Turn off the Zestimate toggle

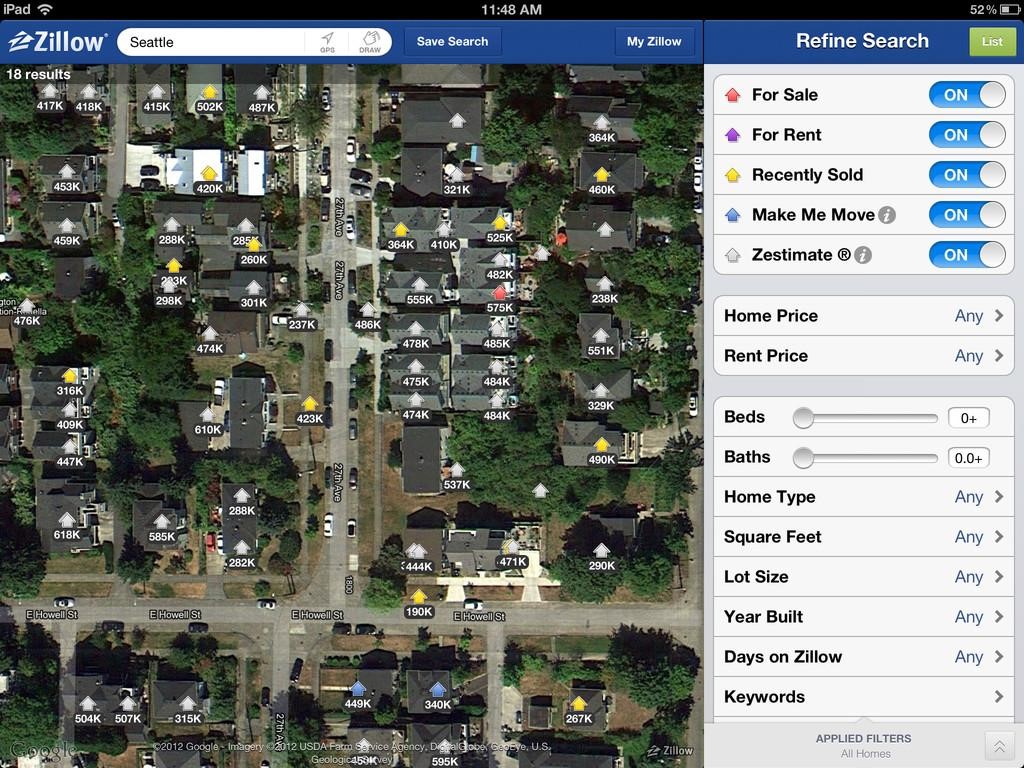966,255
